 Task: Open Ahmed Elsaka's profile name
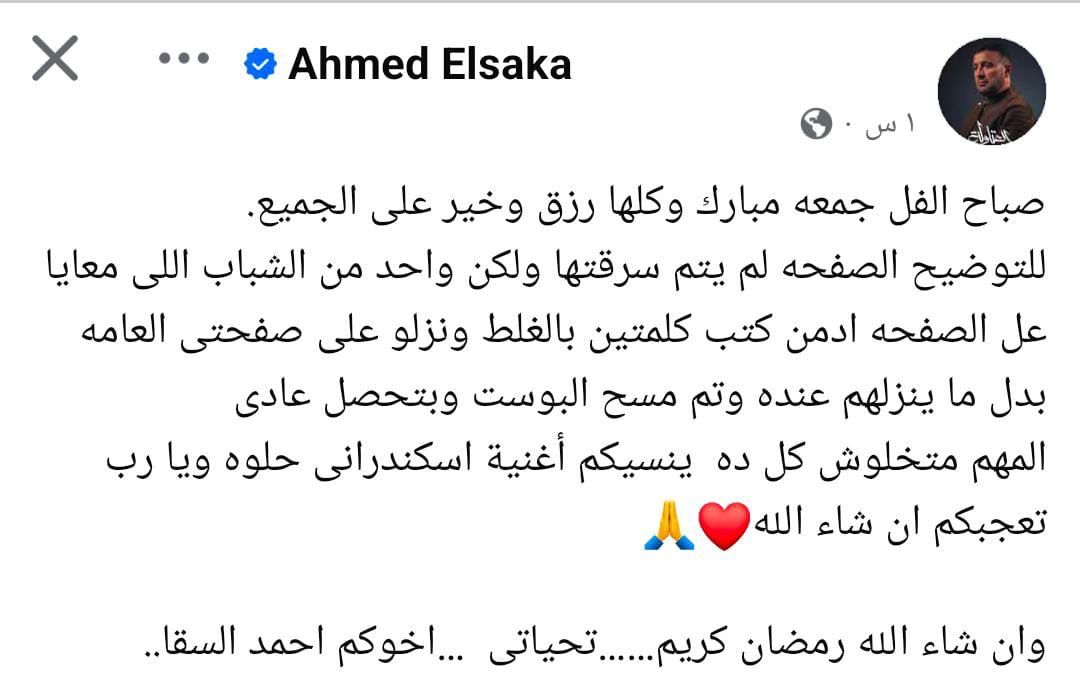pos(429,66)
